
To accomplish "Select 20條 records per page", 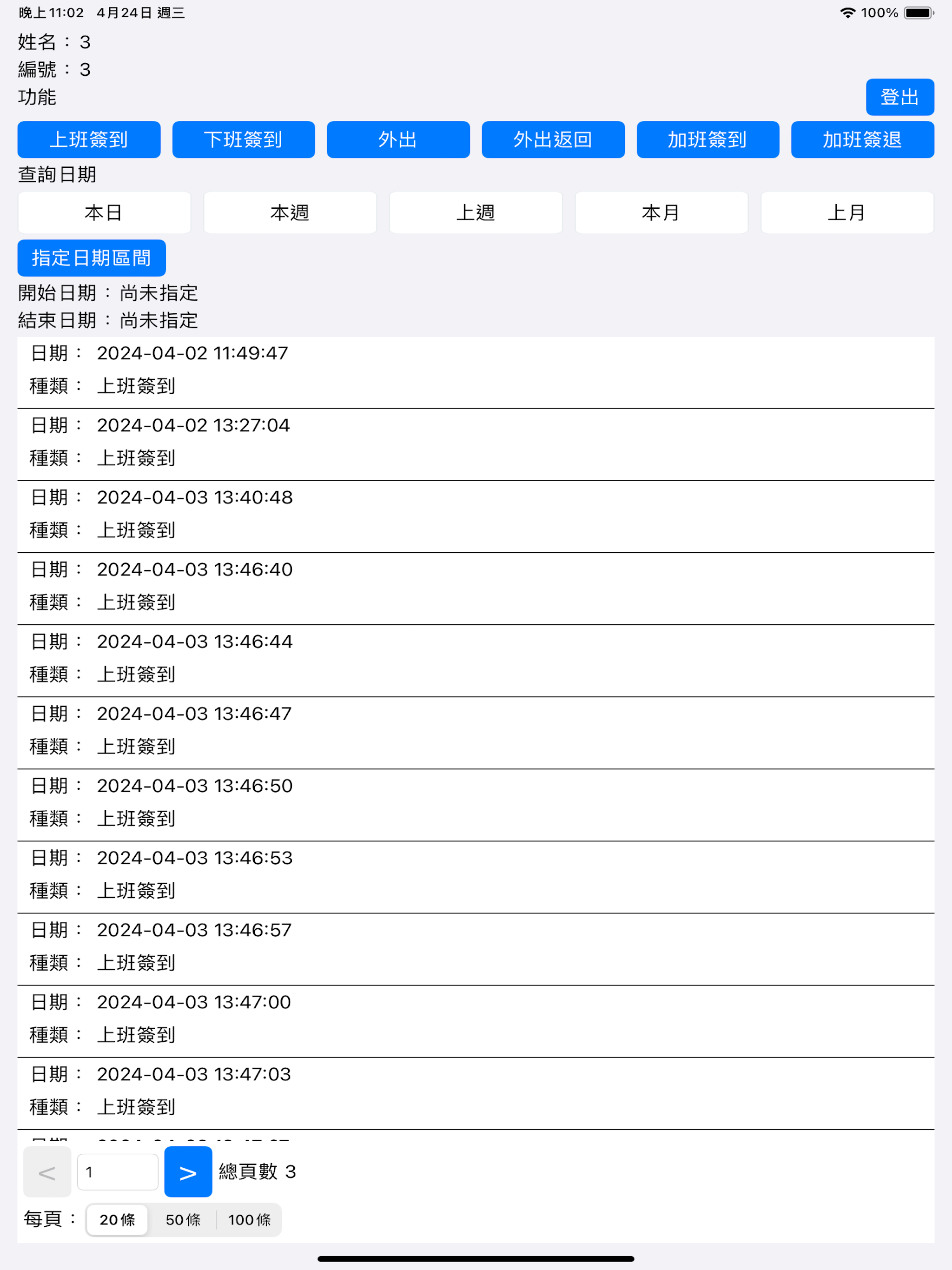I will [116, 1219].
